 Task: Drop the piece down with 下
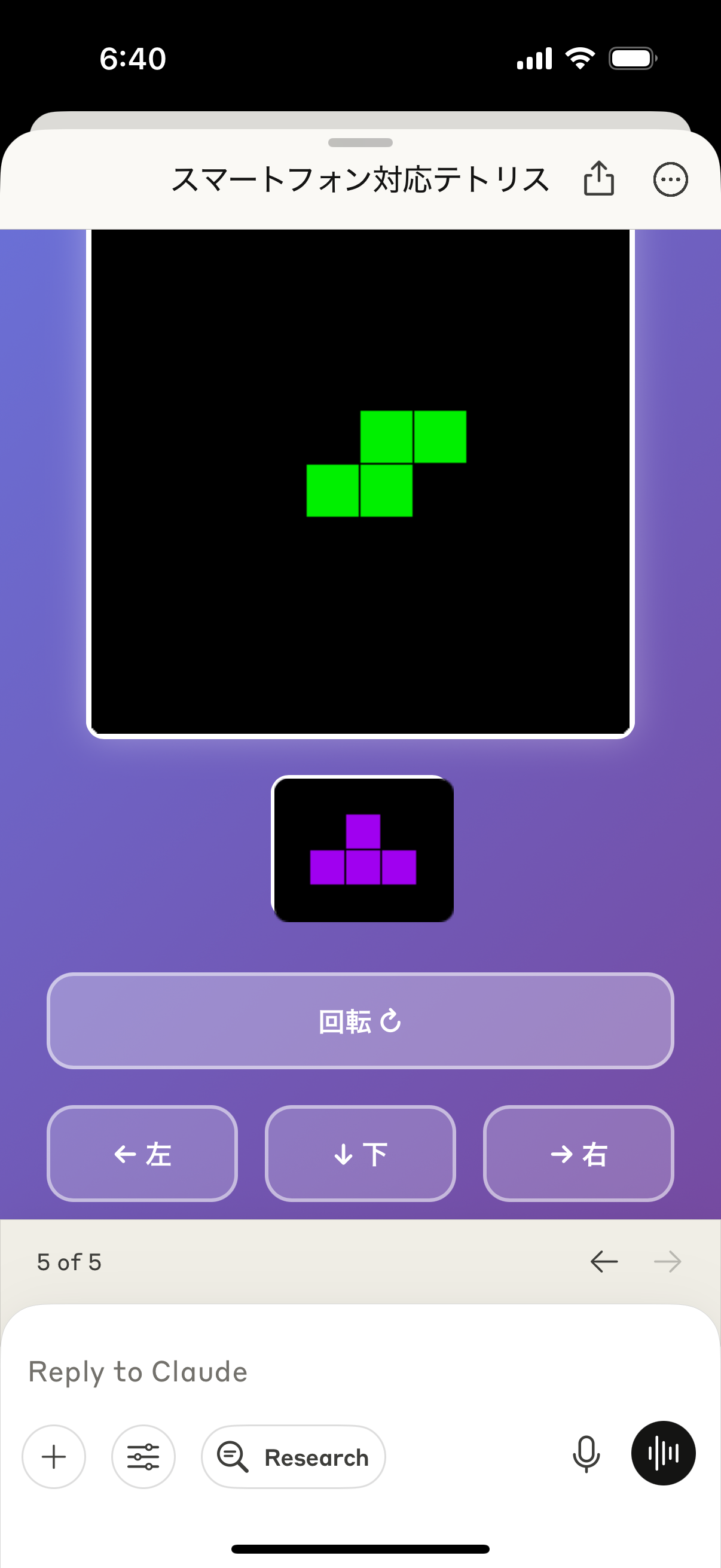[x=360, y=1154]
